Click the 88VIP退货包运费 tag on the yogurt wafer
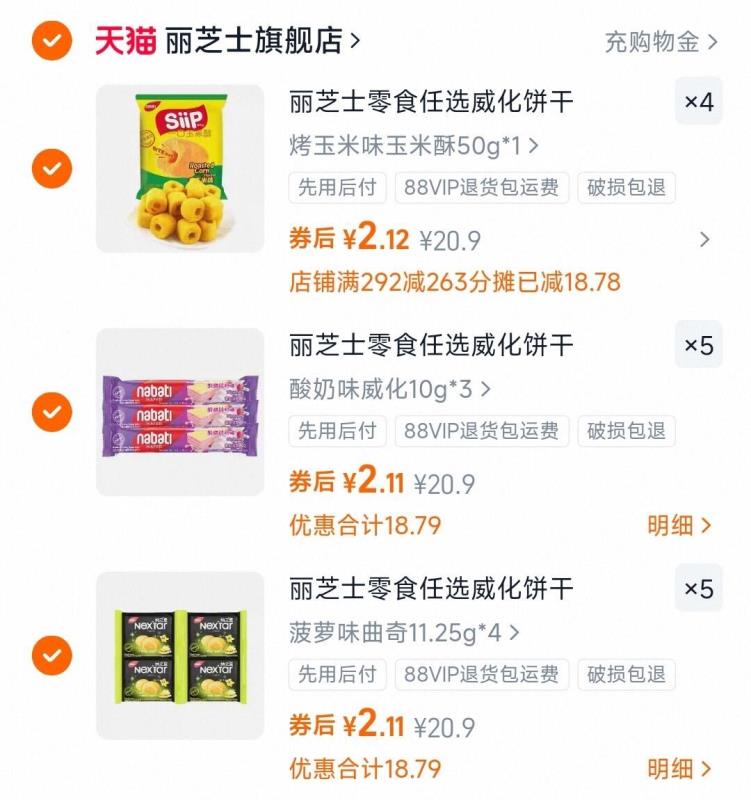The height and width of the screenshot is (800, 751). [483, 432]
